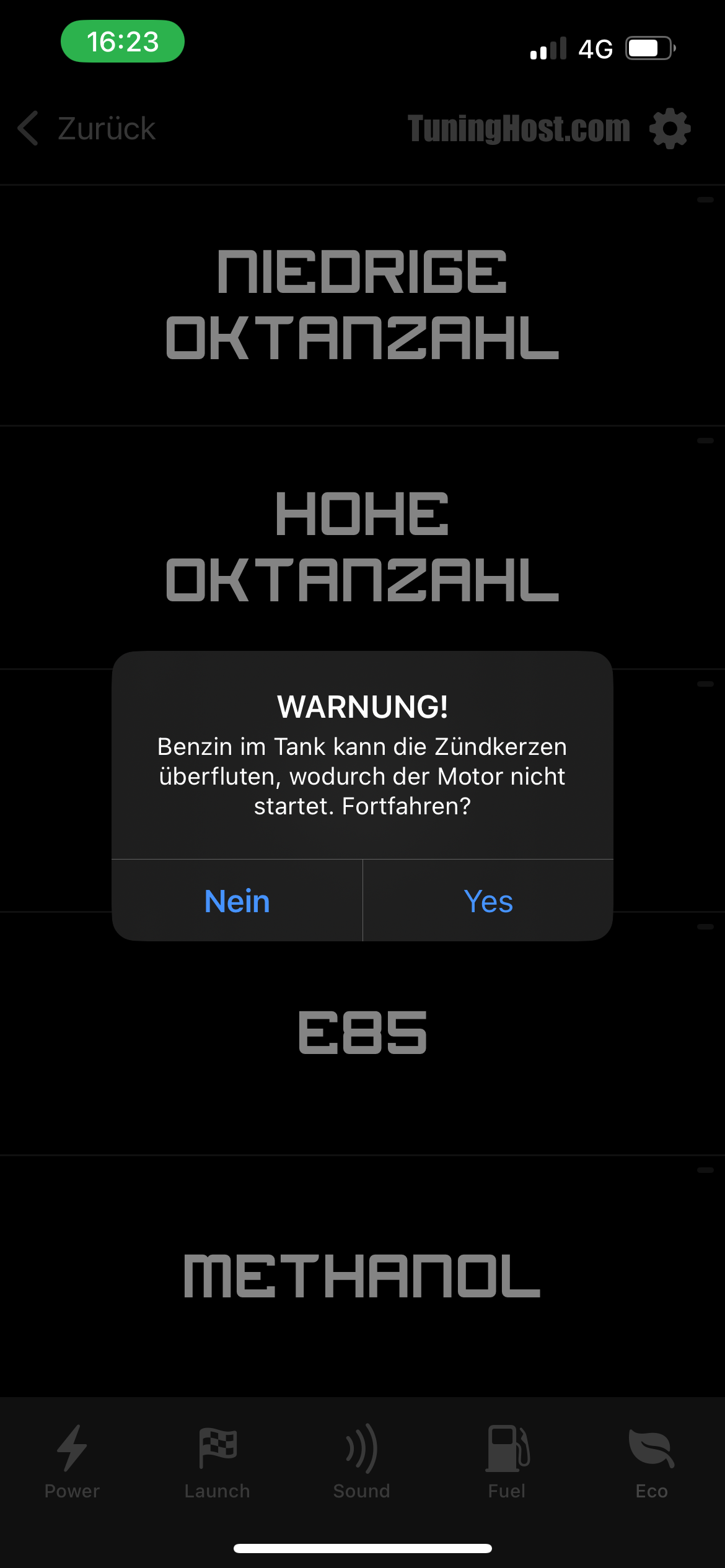Screen dimensions: 725x1568
Task: Select the Niedrige Oktanzahl fuel option
Action: point(362,305)
